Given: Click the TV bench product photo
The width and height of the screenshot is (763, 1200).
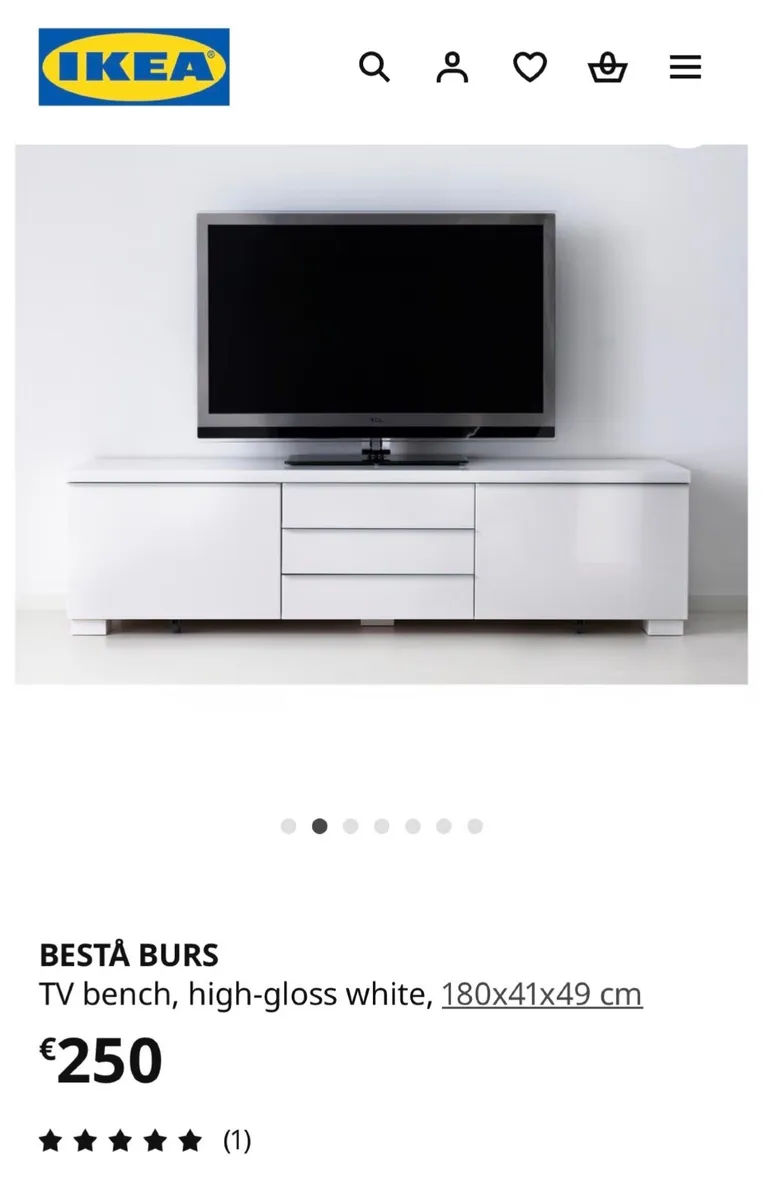Looking at the screenshot, I should pos(380,415).
